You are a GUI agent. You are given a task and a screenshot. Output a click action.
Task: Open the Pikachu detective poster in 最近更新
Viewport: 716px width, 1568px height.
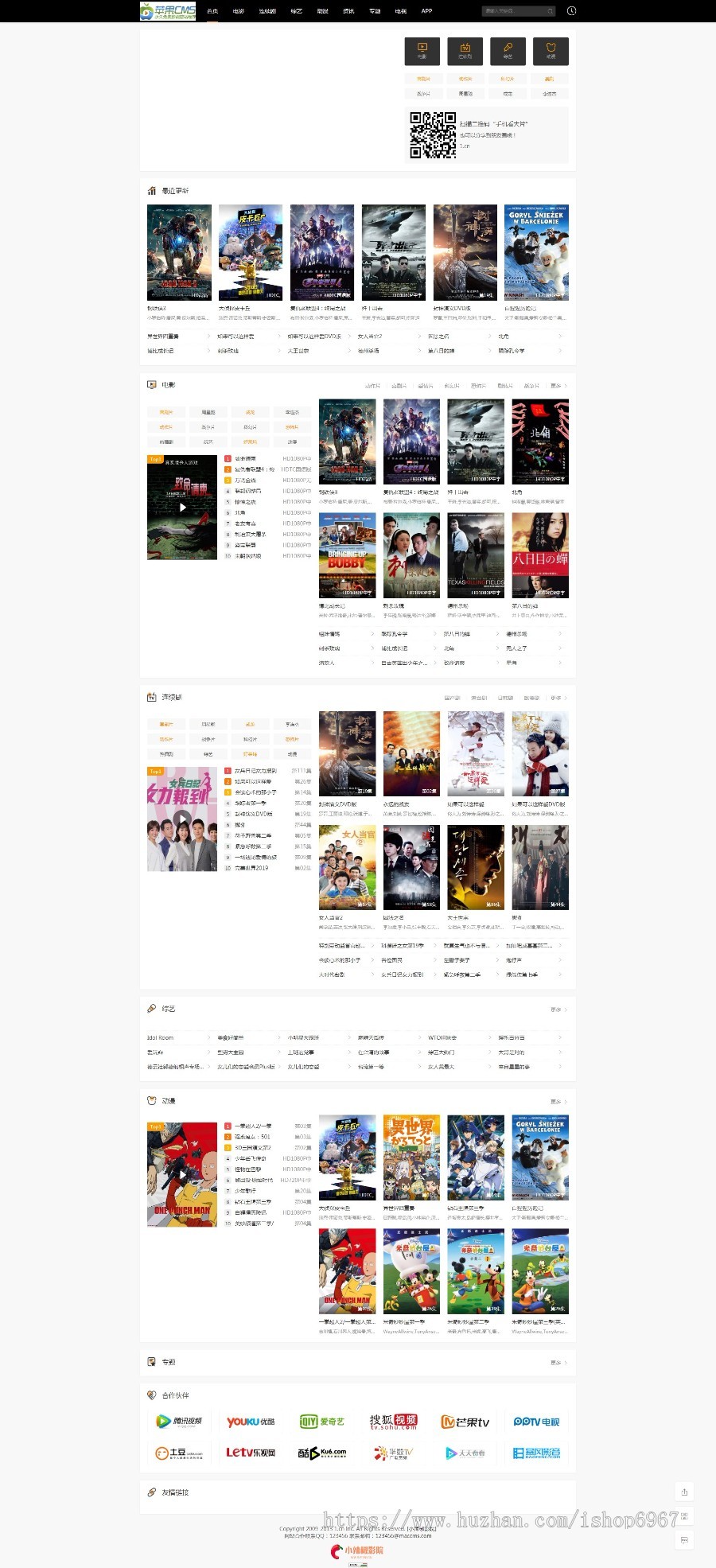pyautogui.click(x=251, y=252)
